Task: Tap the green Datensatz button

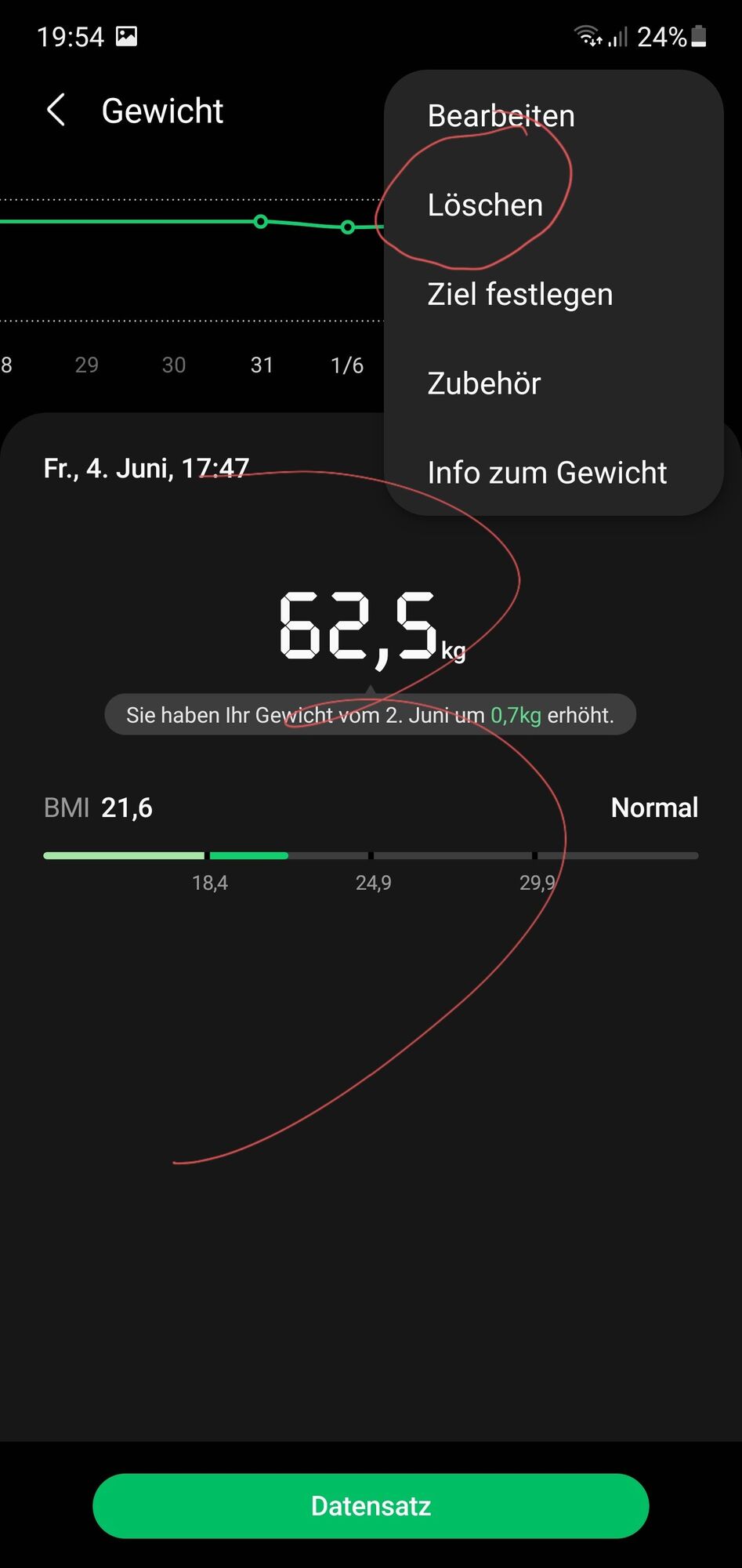Action: click(x=371, y=1505)
